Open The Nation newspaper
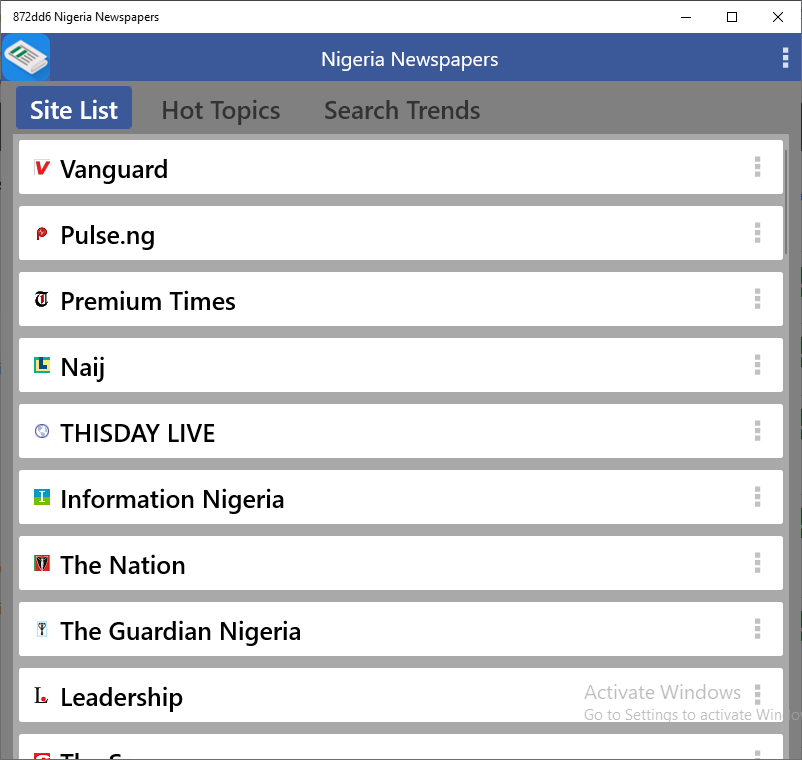Screen dimensions: 802x760 tap(123, 565)
